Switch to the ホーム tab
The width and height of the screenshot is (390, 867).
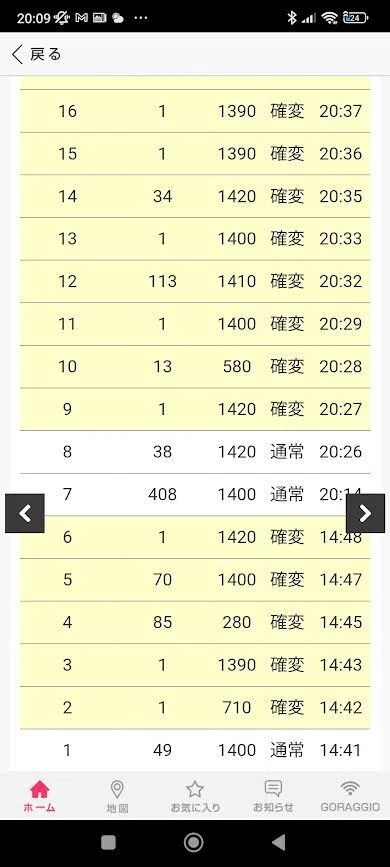coord(39,796)
